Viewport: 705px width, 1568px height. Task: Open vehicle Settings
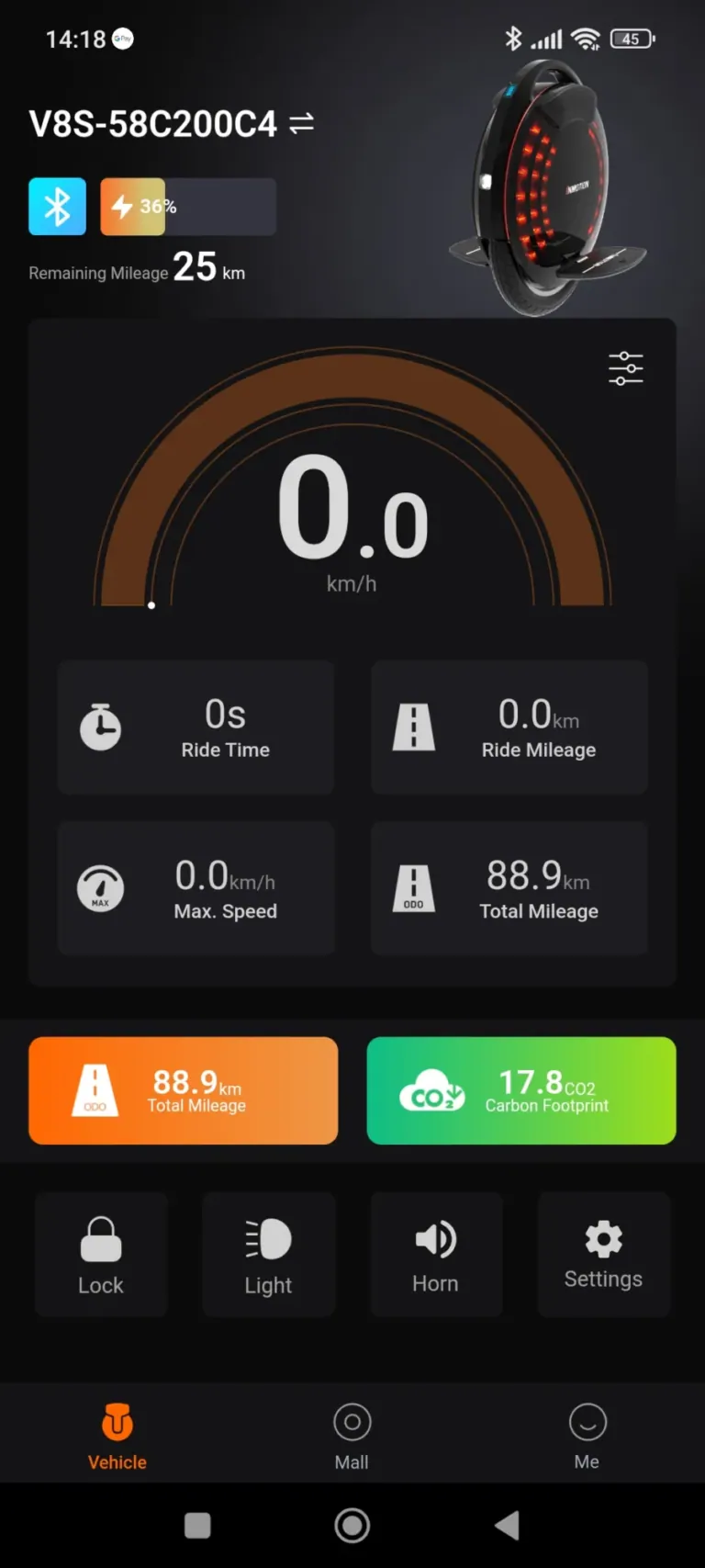tap(603, 1255)
